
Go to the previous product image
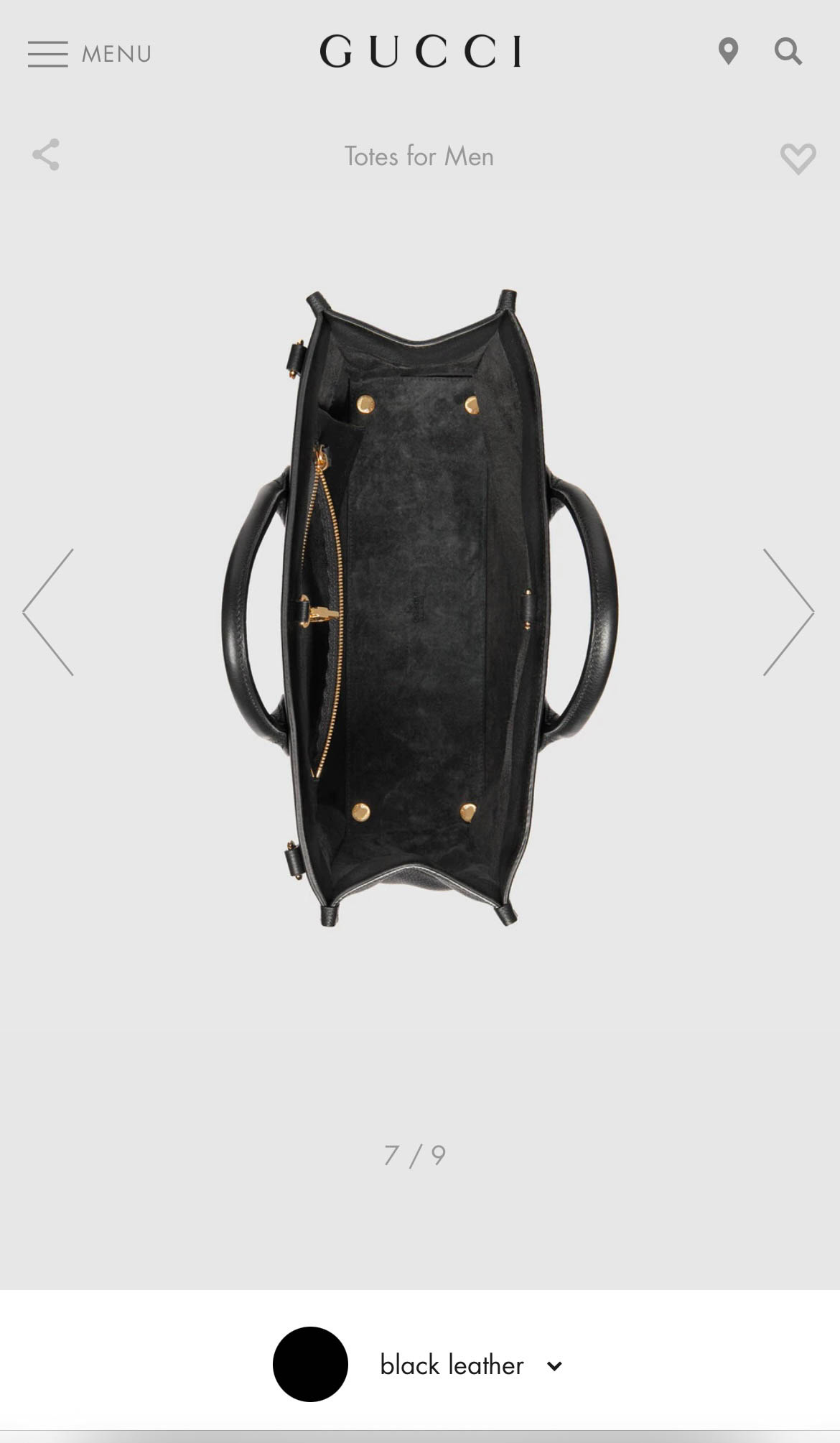coord(48,612)
